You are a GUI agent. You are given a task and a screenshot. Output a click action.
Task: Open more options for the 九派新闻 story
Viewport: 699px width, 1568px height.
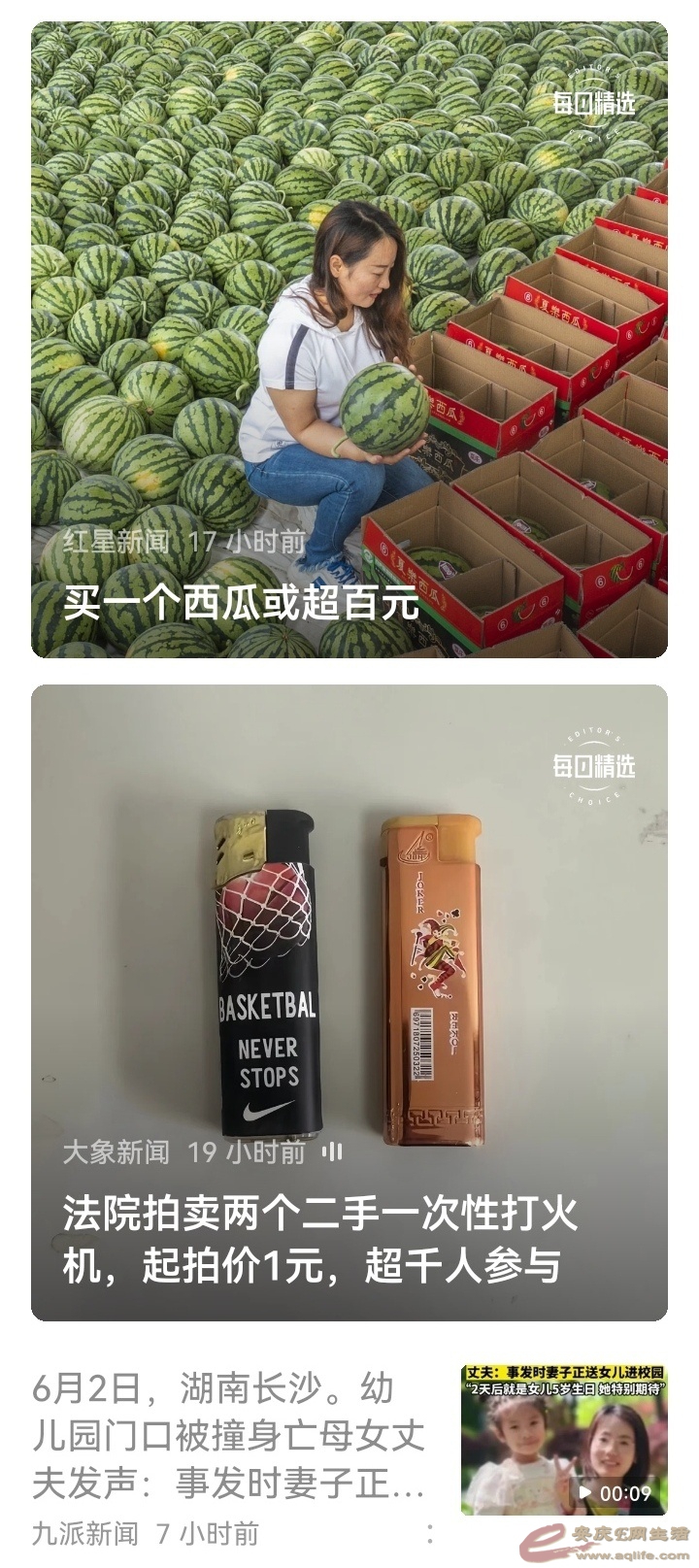point(431,1533)
